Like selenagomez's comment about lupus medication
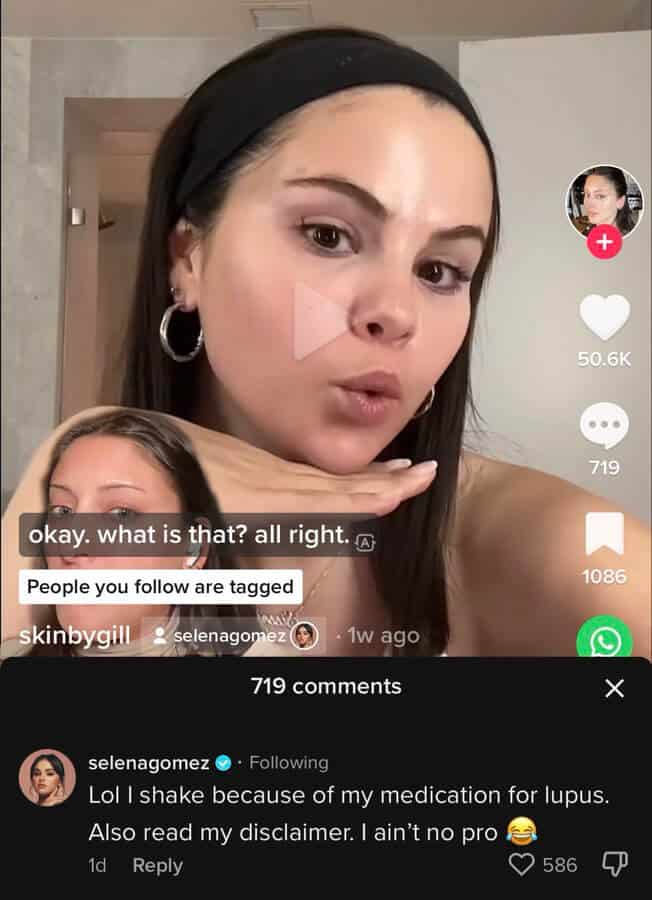 pyautogui.click(x=523, y=864)
